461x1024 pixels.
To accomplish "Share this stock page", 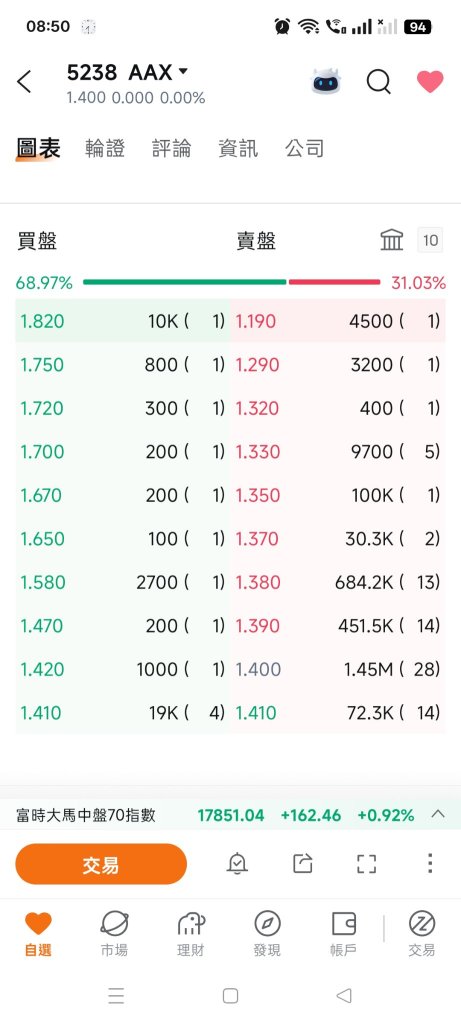I will coord(302,864).
